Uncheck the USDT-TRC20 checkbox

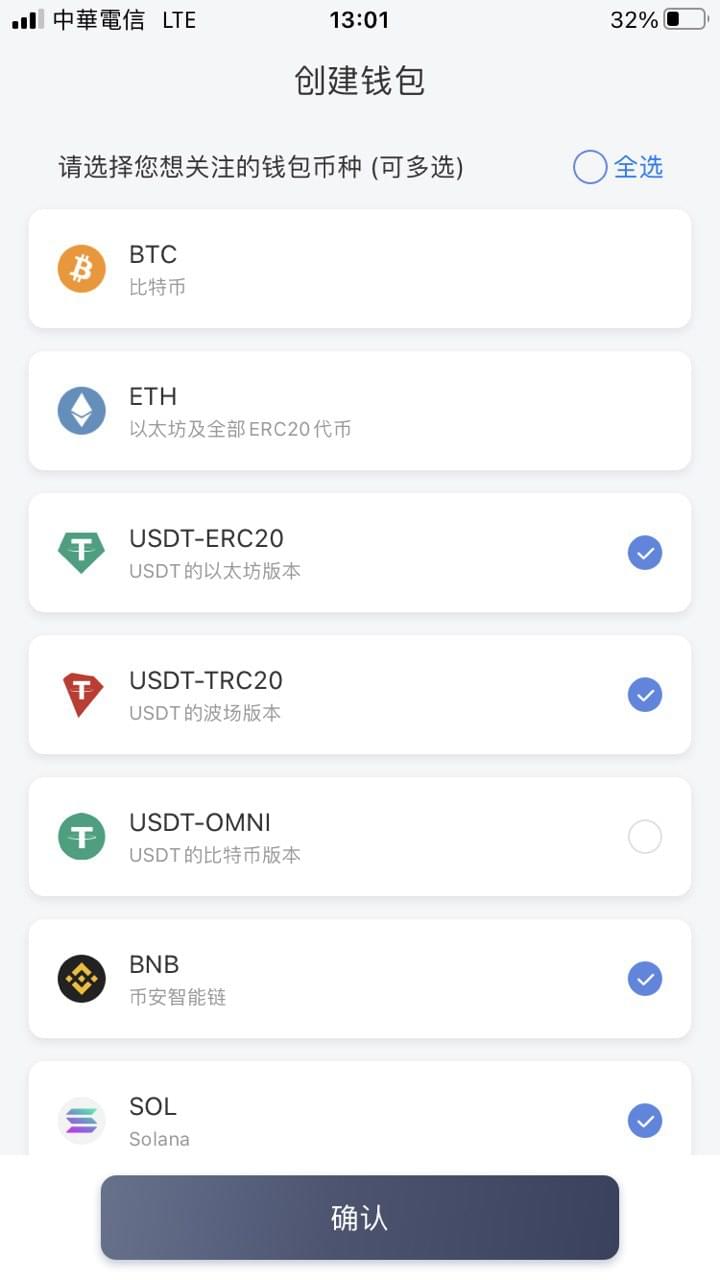tap(645, 694)
